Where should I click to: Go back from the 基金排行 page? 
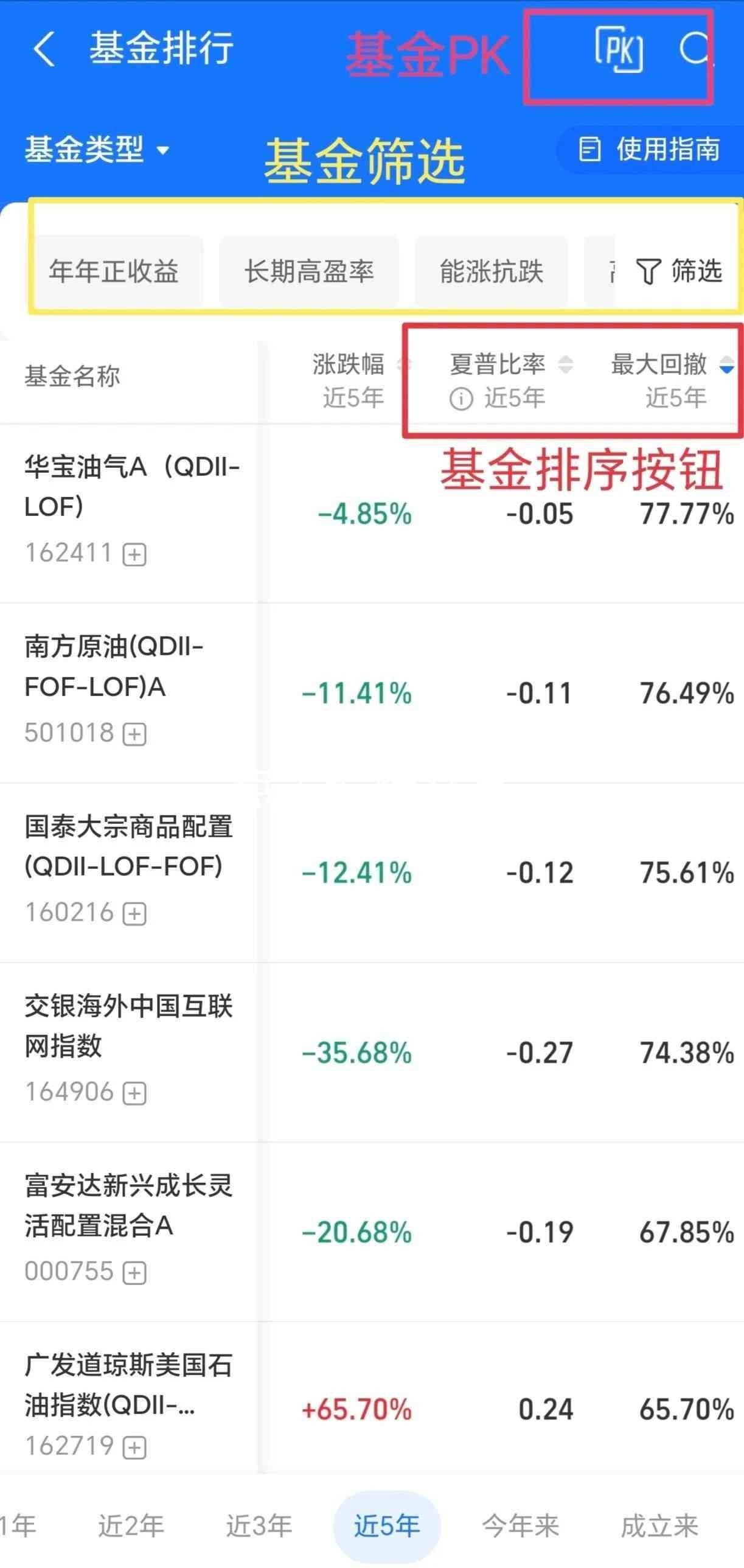(44, 49)
